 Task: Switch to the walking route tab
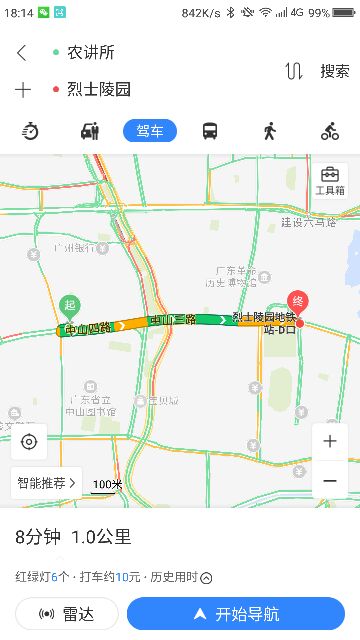(x=269, y=131)
